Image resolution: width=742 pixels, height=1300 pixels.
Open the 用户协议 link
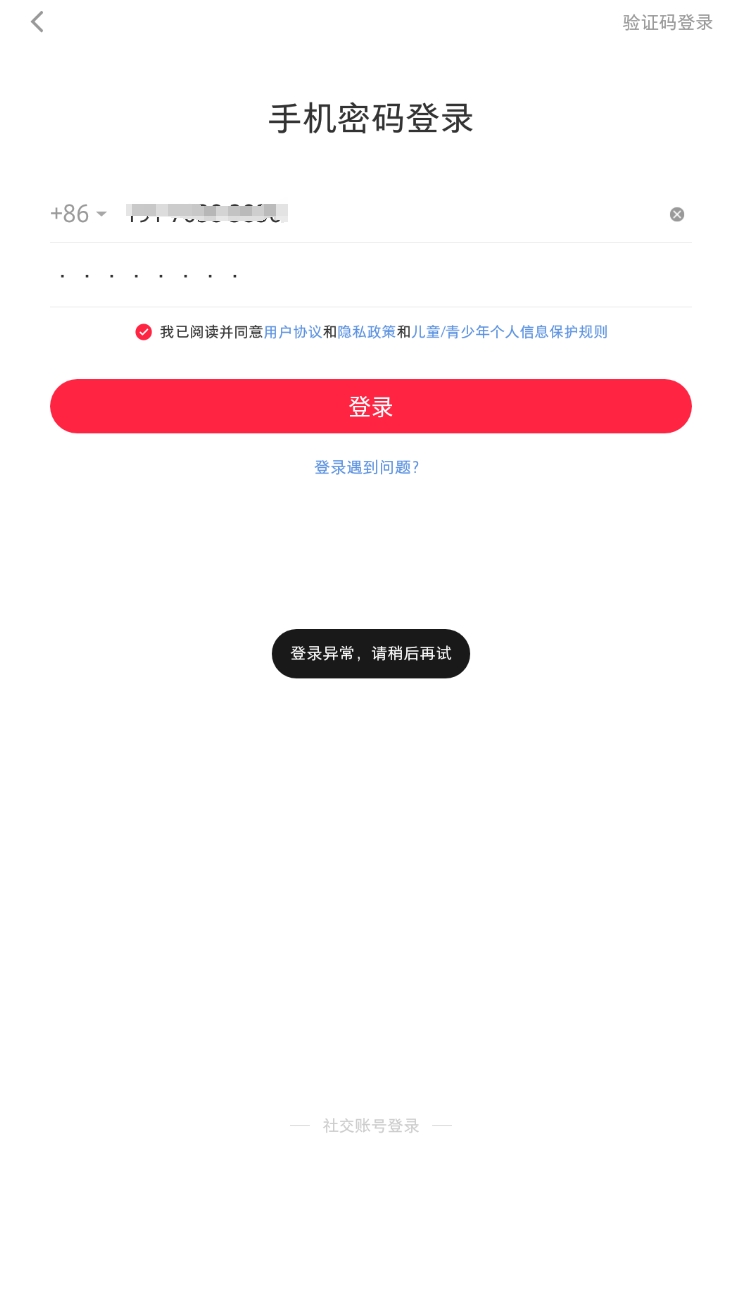click(293, 332)
